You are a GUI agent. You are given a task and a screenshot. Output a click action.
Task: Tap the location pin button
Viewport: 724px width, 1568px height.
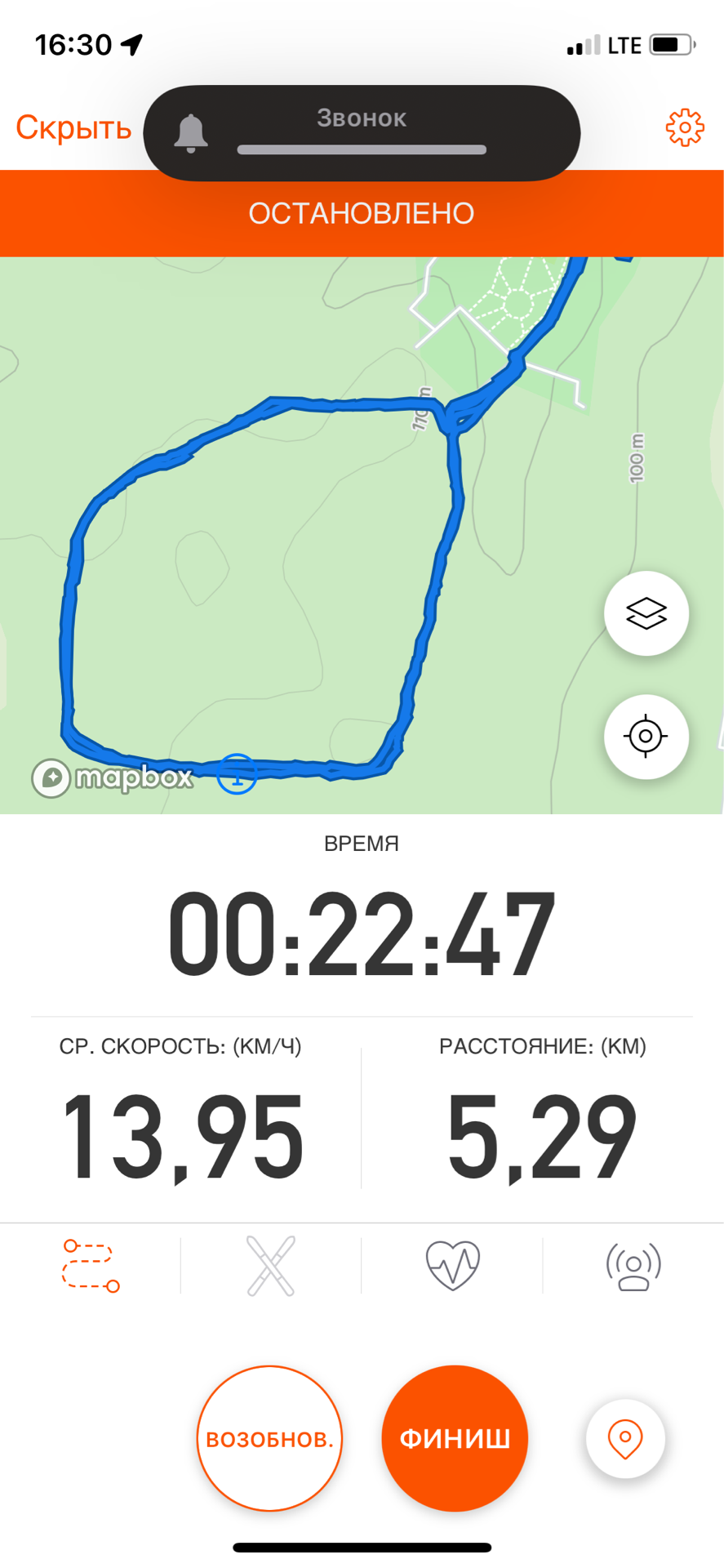[625, 1438]
